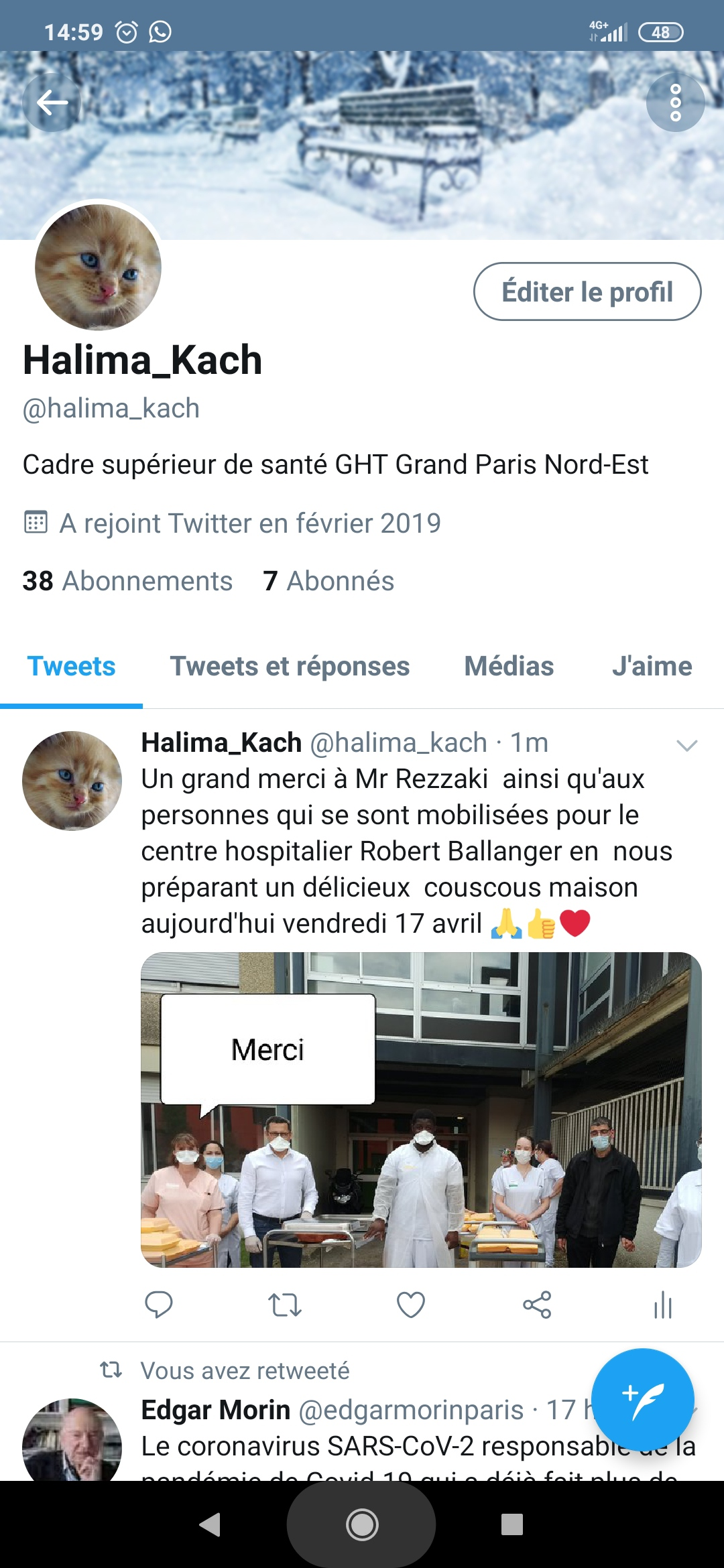The height and width of the screenshot is (1568, 724).
Task: Retweet Halima_Kach's couscous tweet
Action: click(x=285, y=1305)
